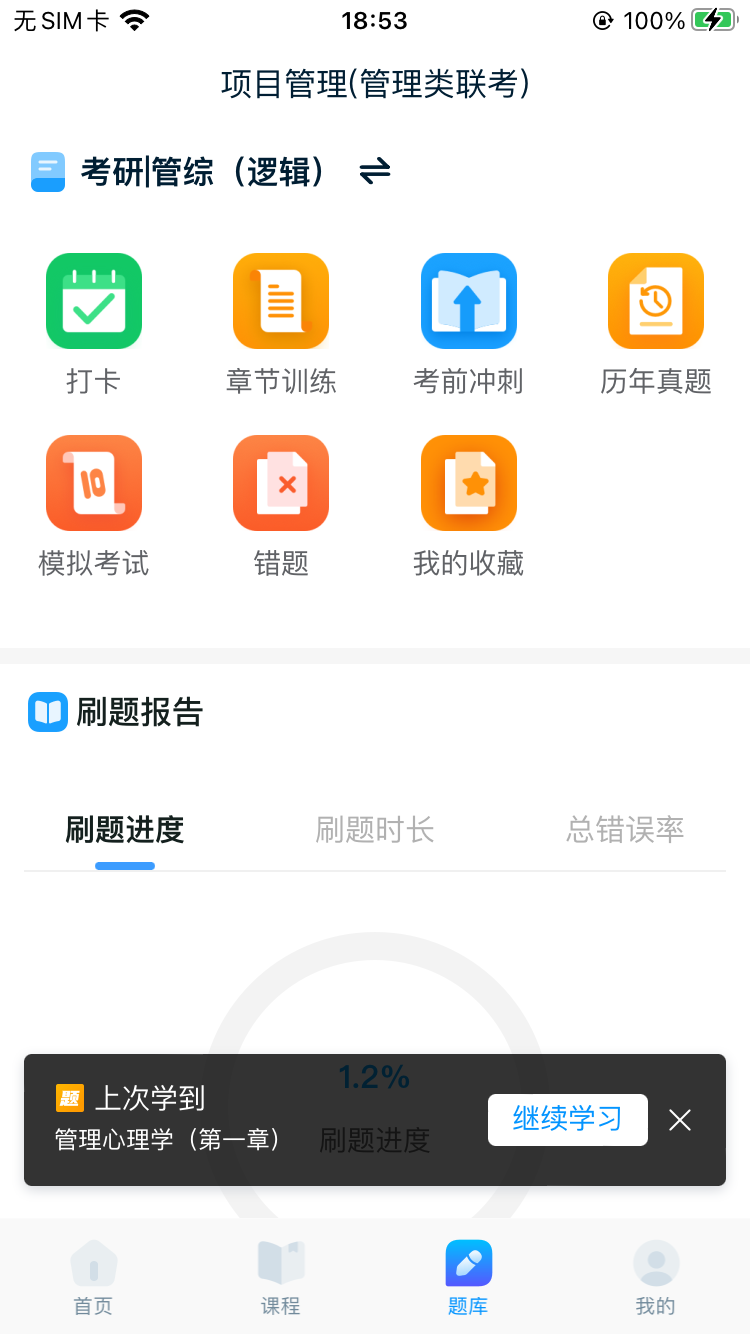750x1334 pixels.
Task: Toggle to the 题库 question bank tab
Action: point(468,1277)
